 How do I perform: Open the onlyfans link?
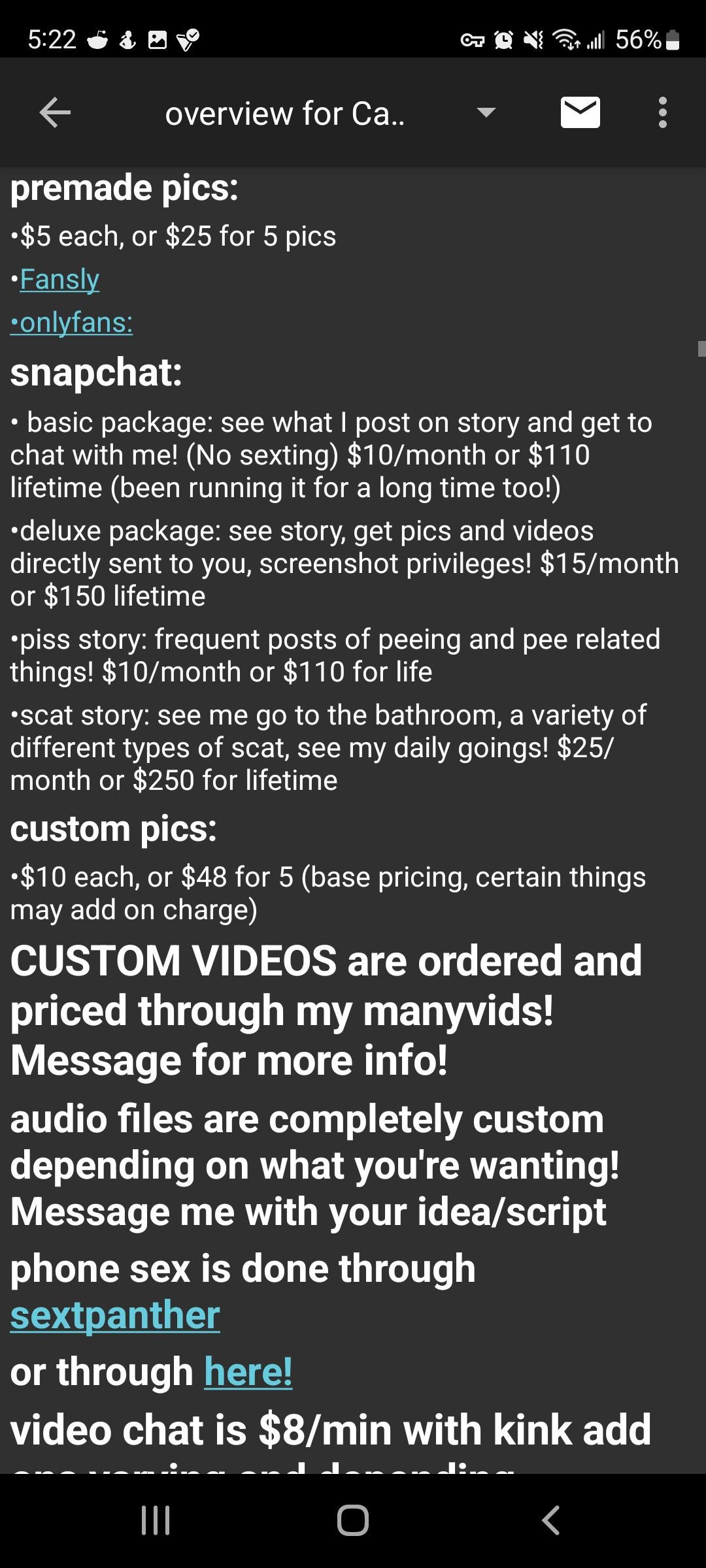click(x=76, y=323)
